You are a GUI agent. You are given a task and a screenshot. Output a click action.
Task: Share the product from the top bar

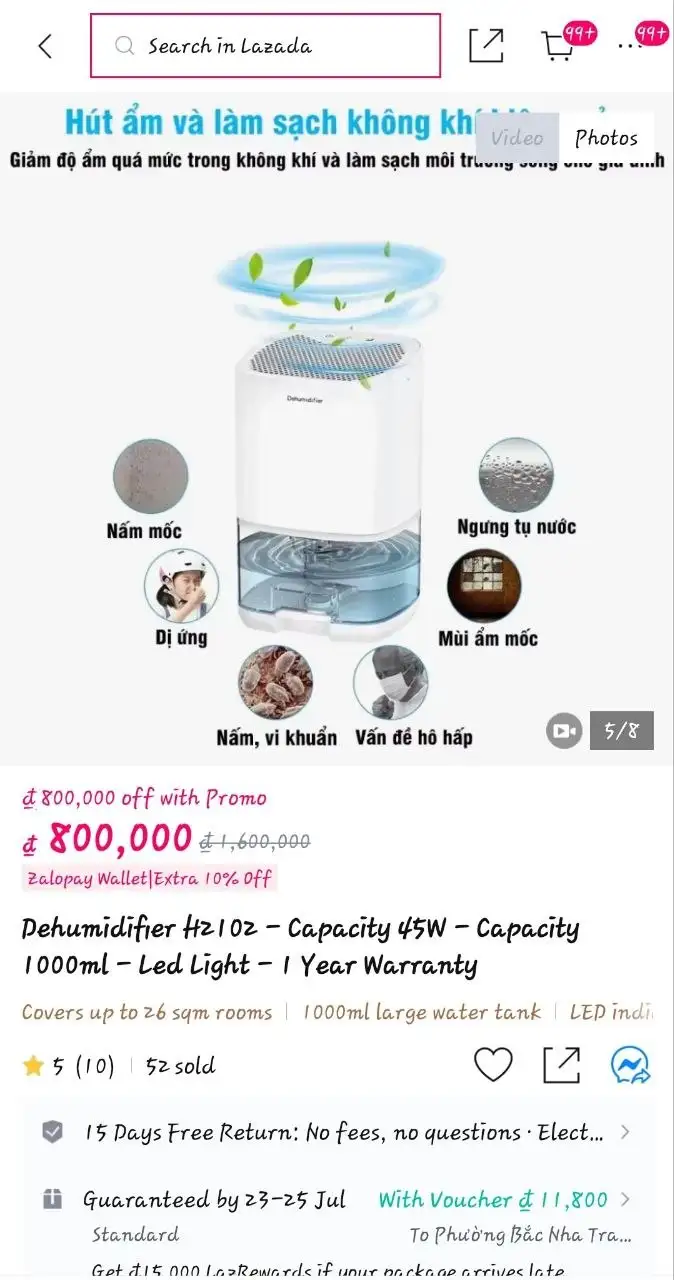pyautogui.click(x=486, y=45)
